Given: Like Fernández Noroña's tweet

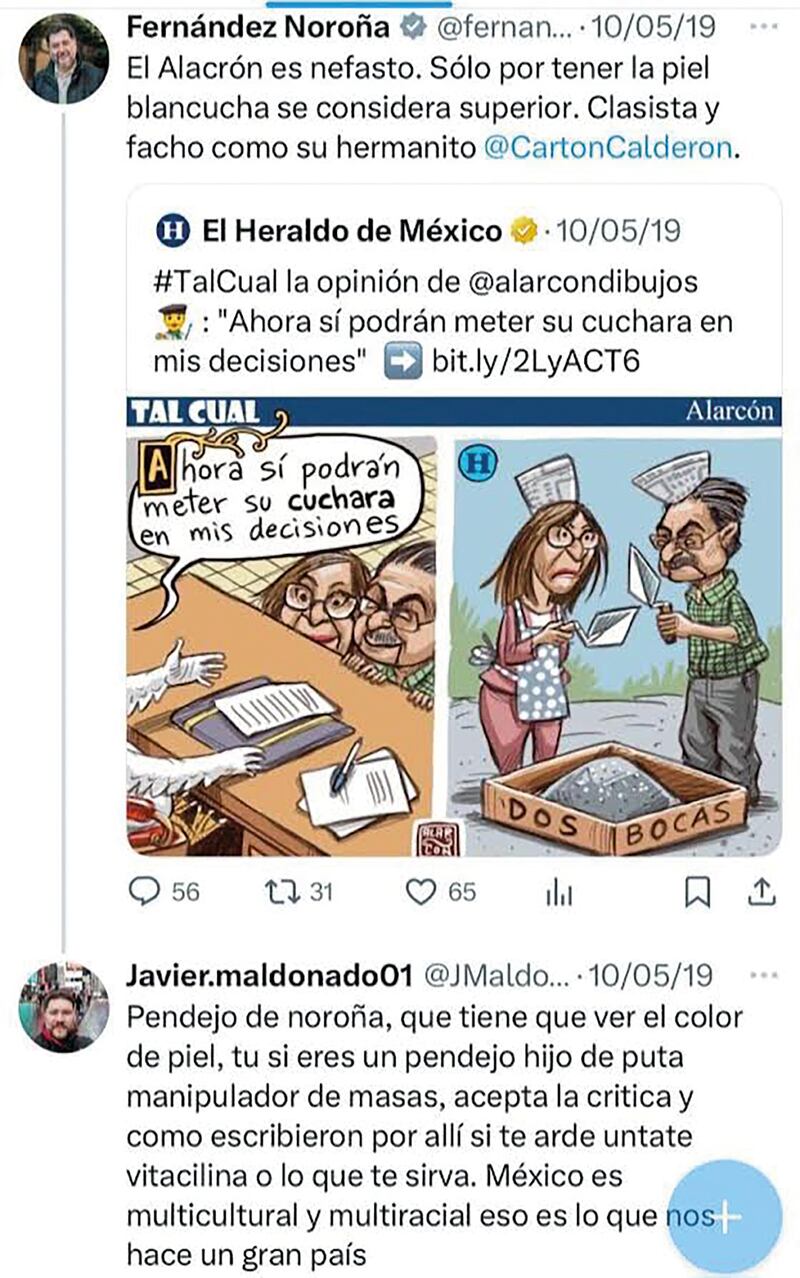Looking at the screenshot, I should point(420,891).
